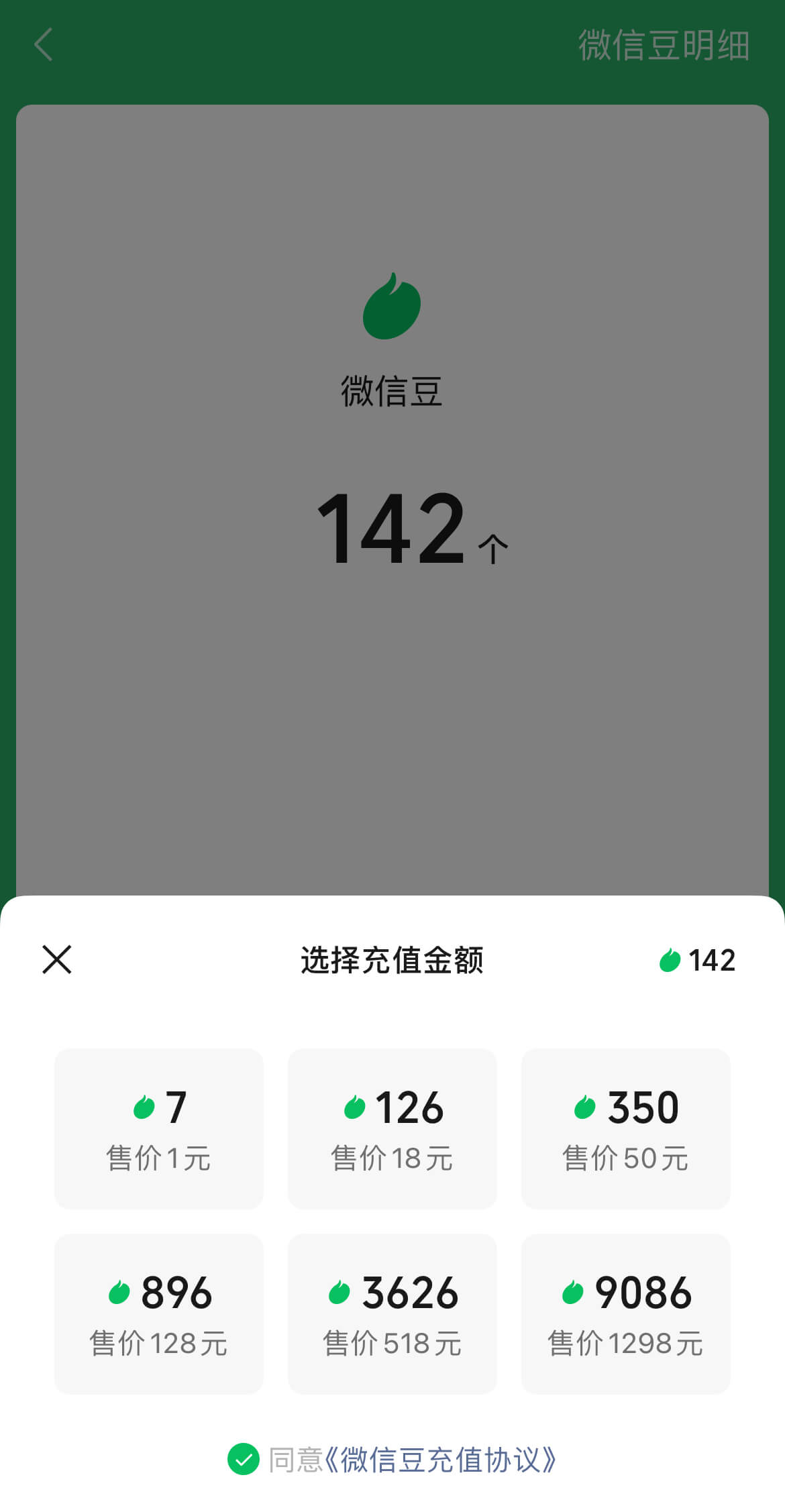This screenshot has height=1512, width=785.
Task: Select the 896 beans for 128元 package
Action: pyautogui.click(x=159, y=1313)
